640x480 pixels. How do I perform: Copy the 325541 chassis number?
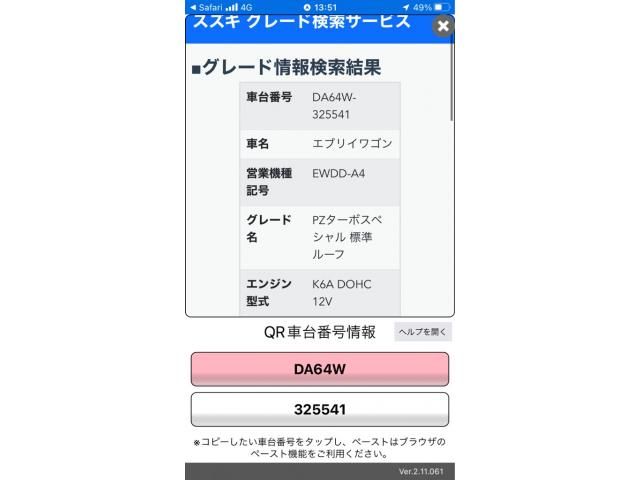coord(320,409)
